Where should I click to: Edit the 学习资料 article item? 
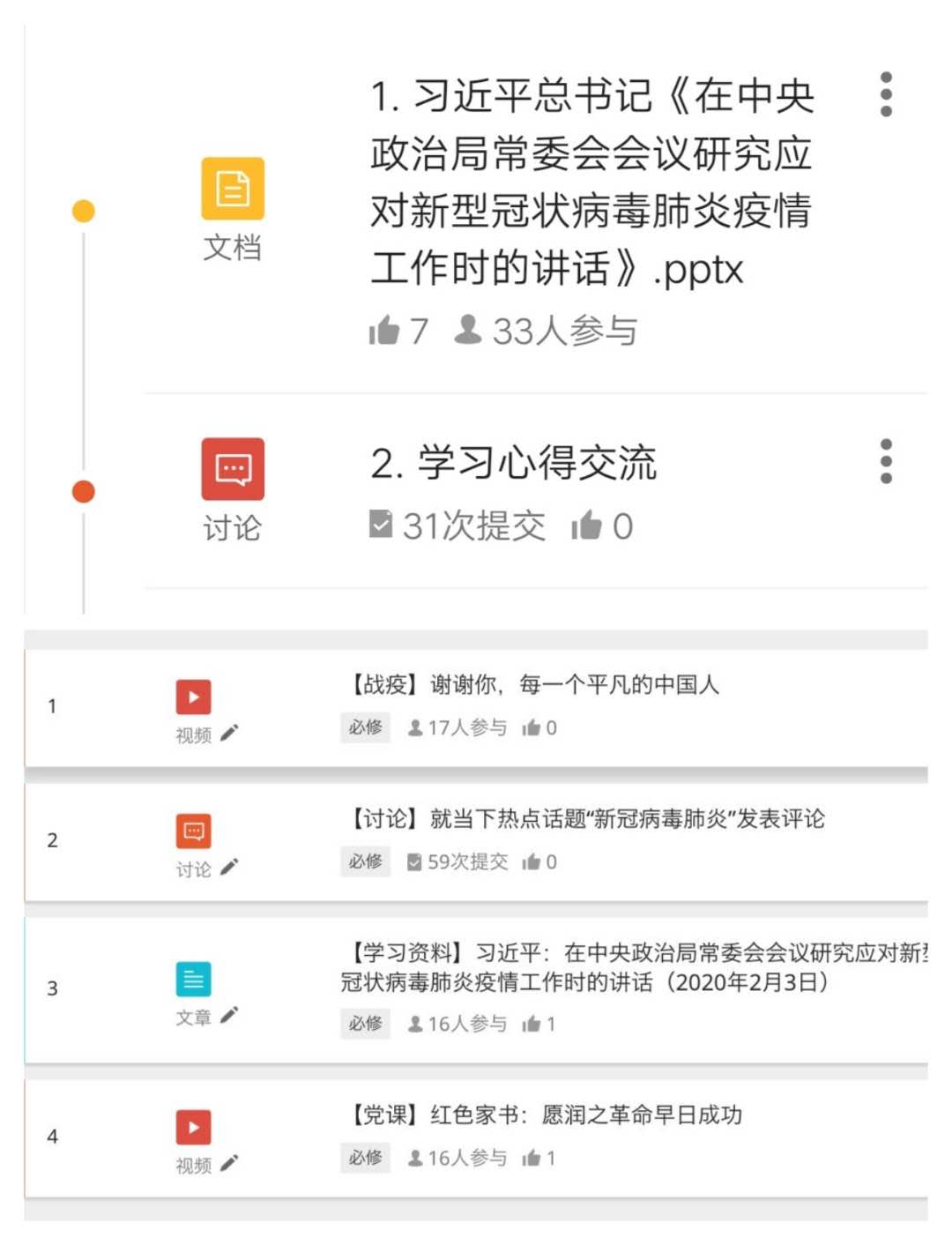pos(229,1016)
